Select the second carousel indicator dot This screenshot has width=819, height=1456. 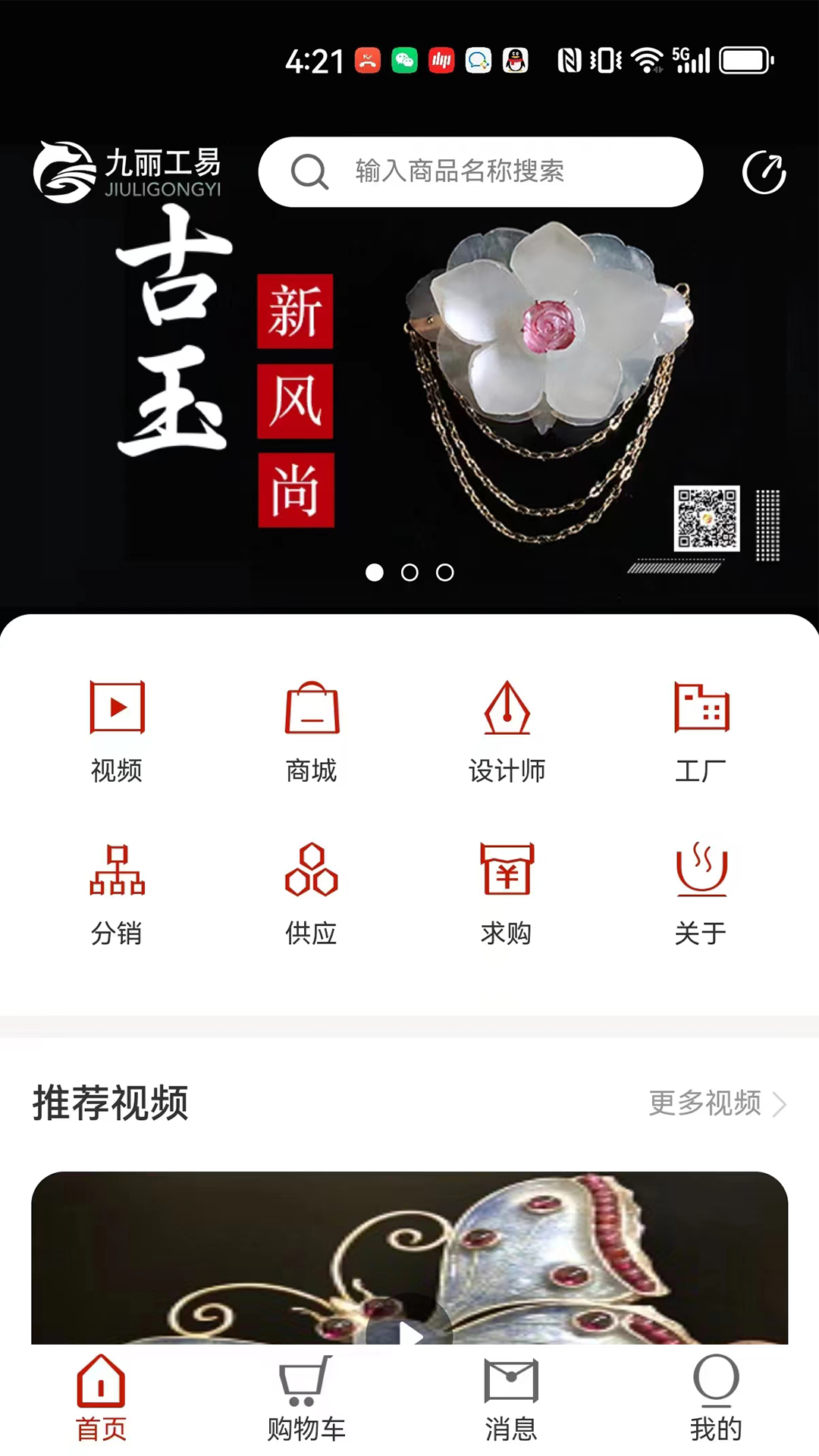coord(409,573)
